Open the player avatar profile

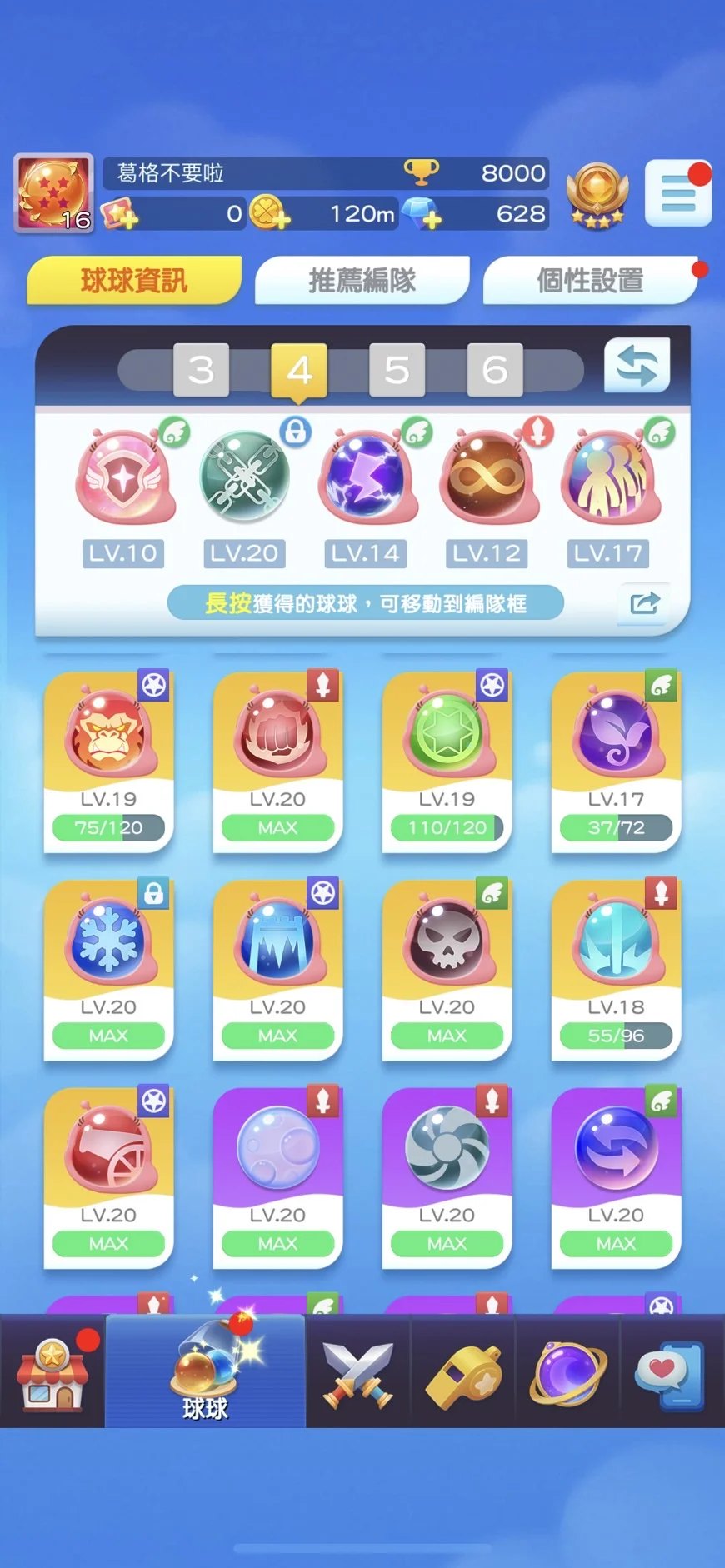53,193
